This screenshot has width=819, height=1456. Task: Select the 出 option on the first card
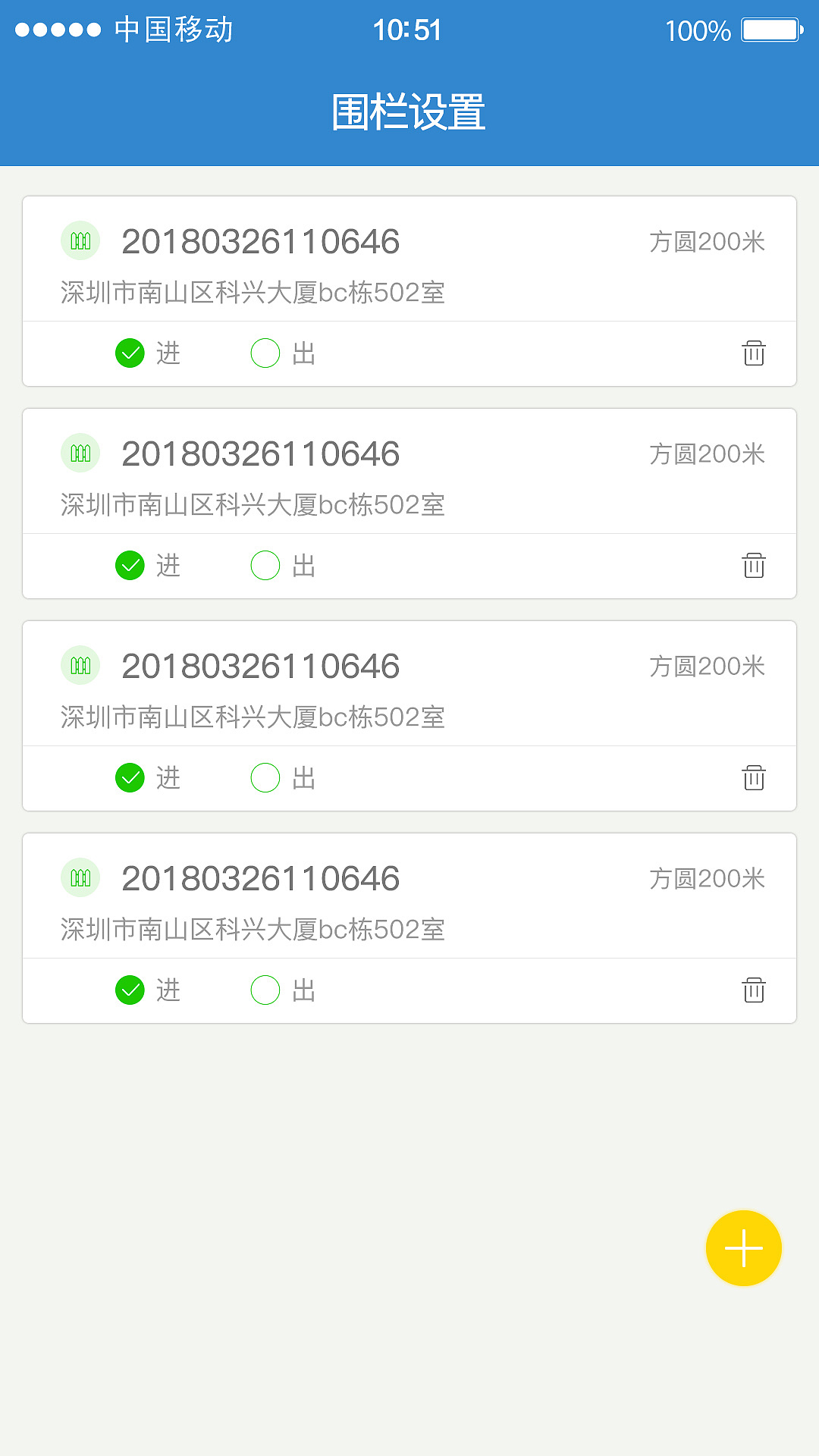point(265,353)
